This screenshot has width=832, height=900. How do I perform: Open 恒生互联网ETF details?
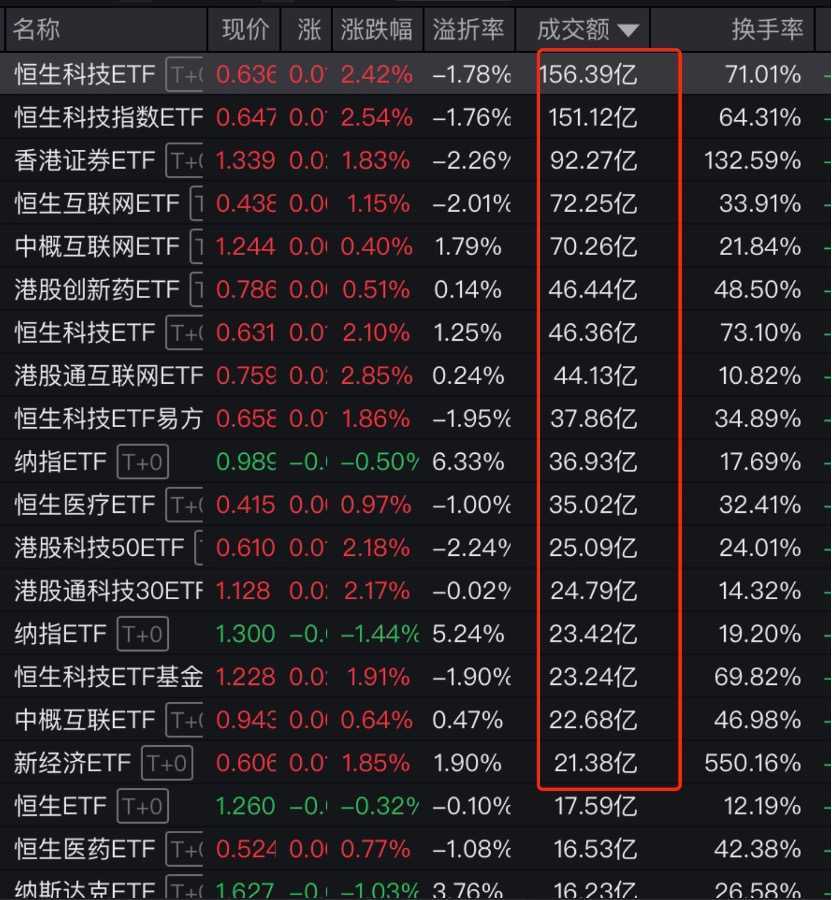click(97, 204)
